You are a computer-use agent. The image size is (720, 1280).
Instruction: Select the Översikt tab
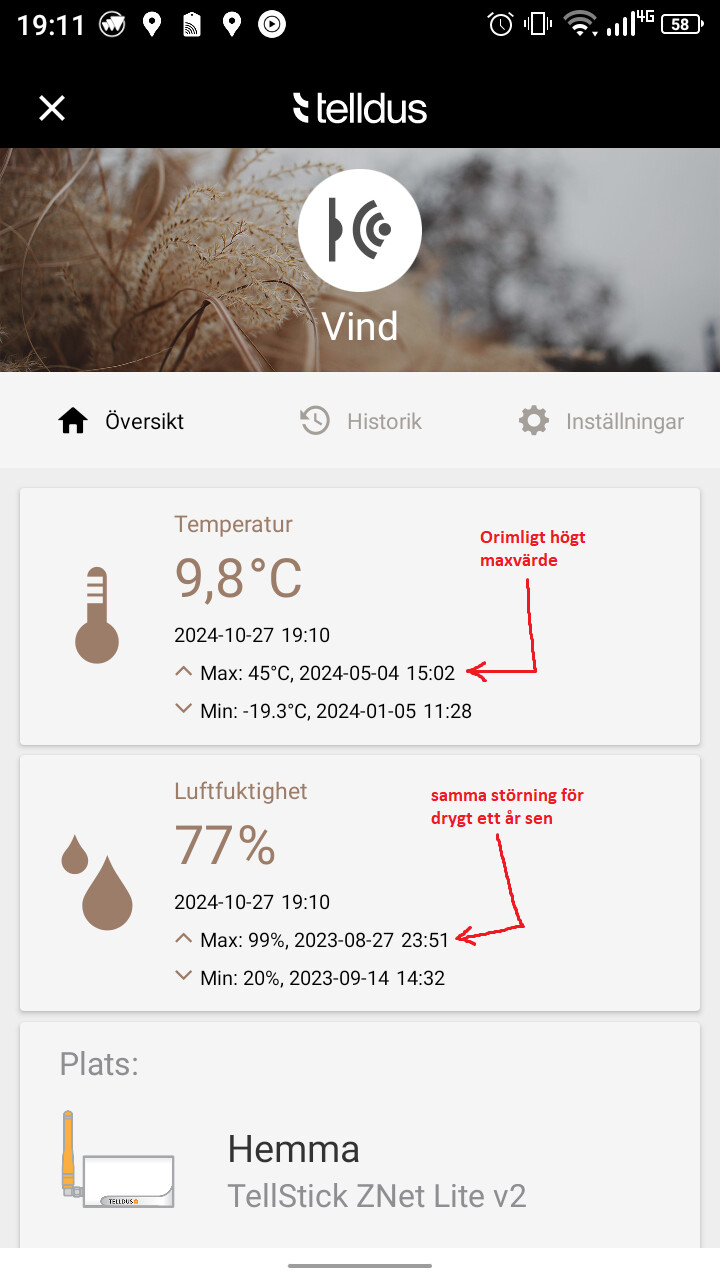click(121, 421)
